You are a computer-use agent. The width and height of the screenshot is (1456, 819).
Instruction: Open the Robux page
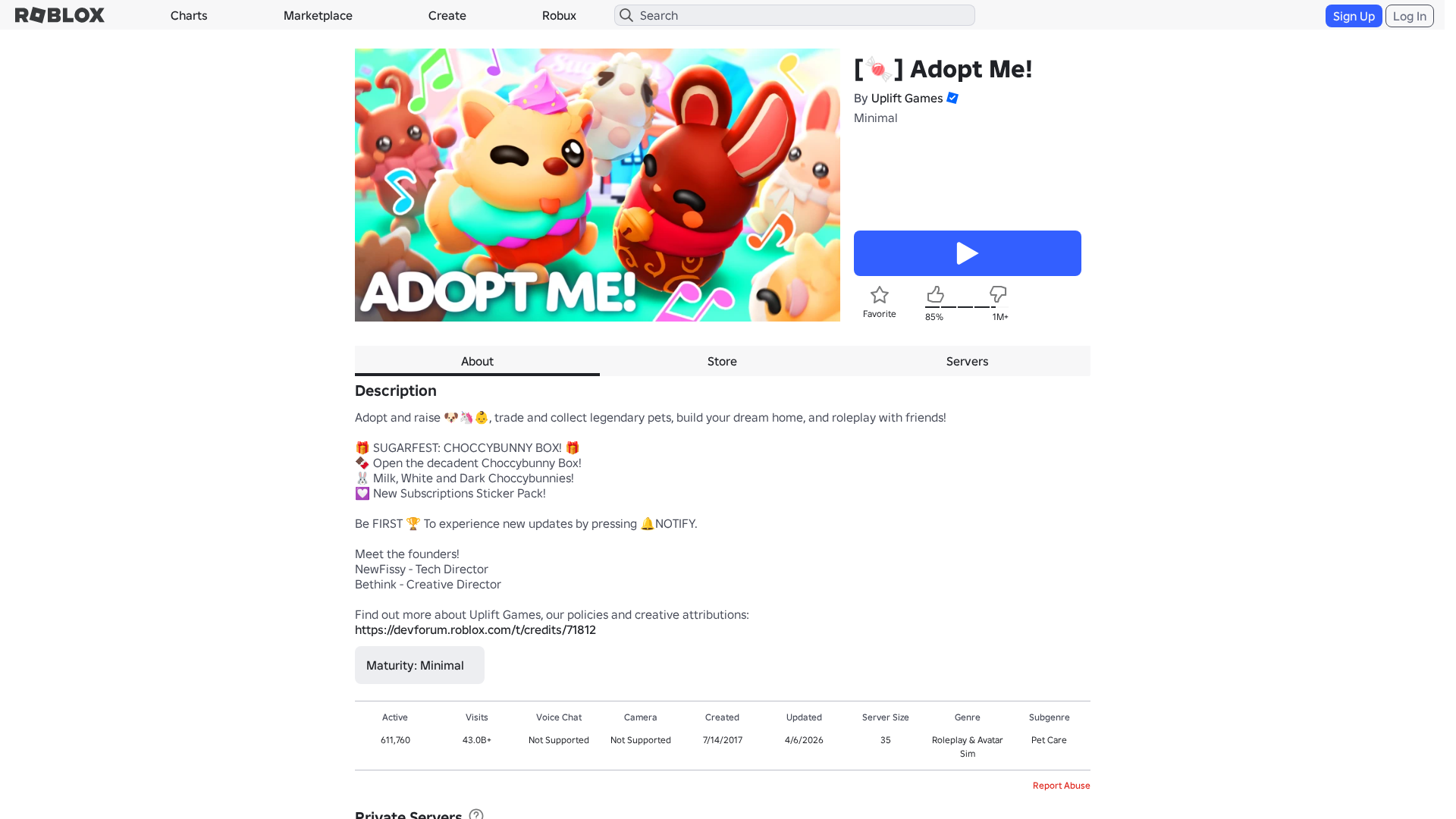559,15
